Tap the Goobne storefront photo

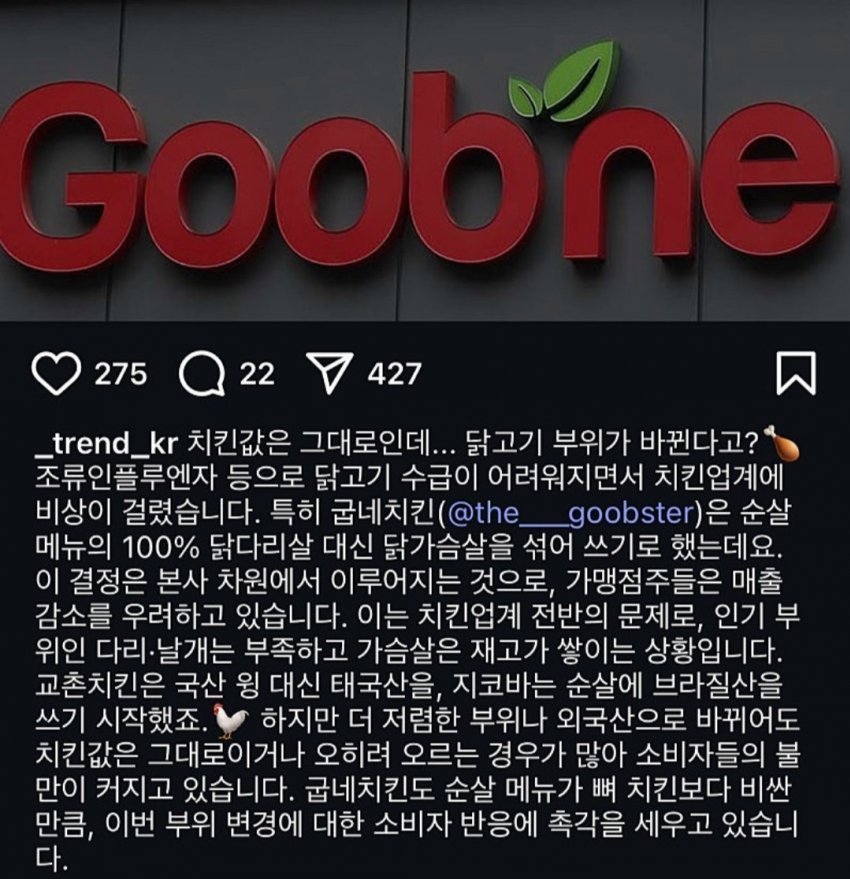[x=425, y=160]
